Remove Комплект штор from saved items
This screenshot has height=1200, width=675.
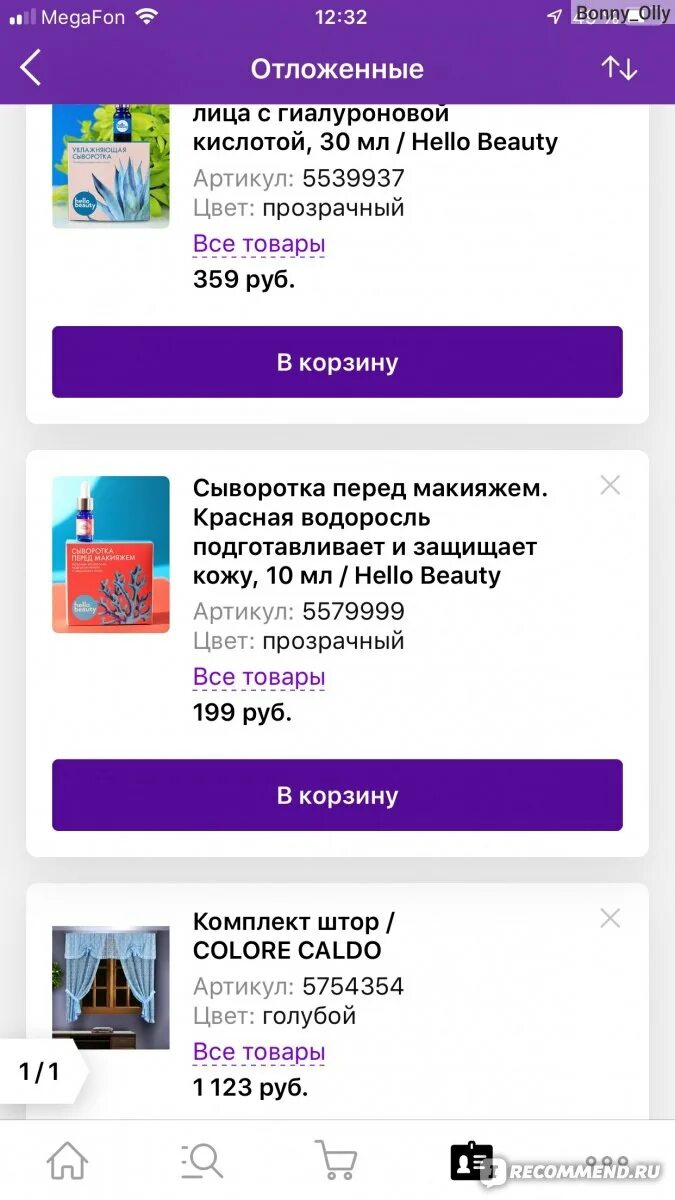610,918
